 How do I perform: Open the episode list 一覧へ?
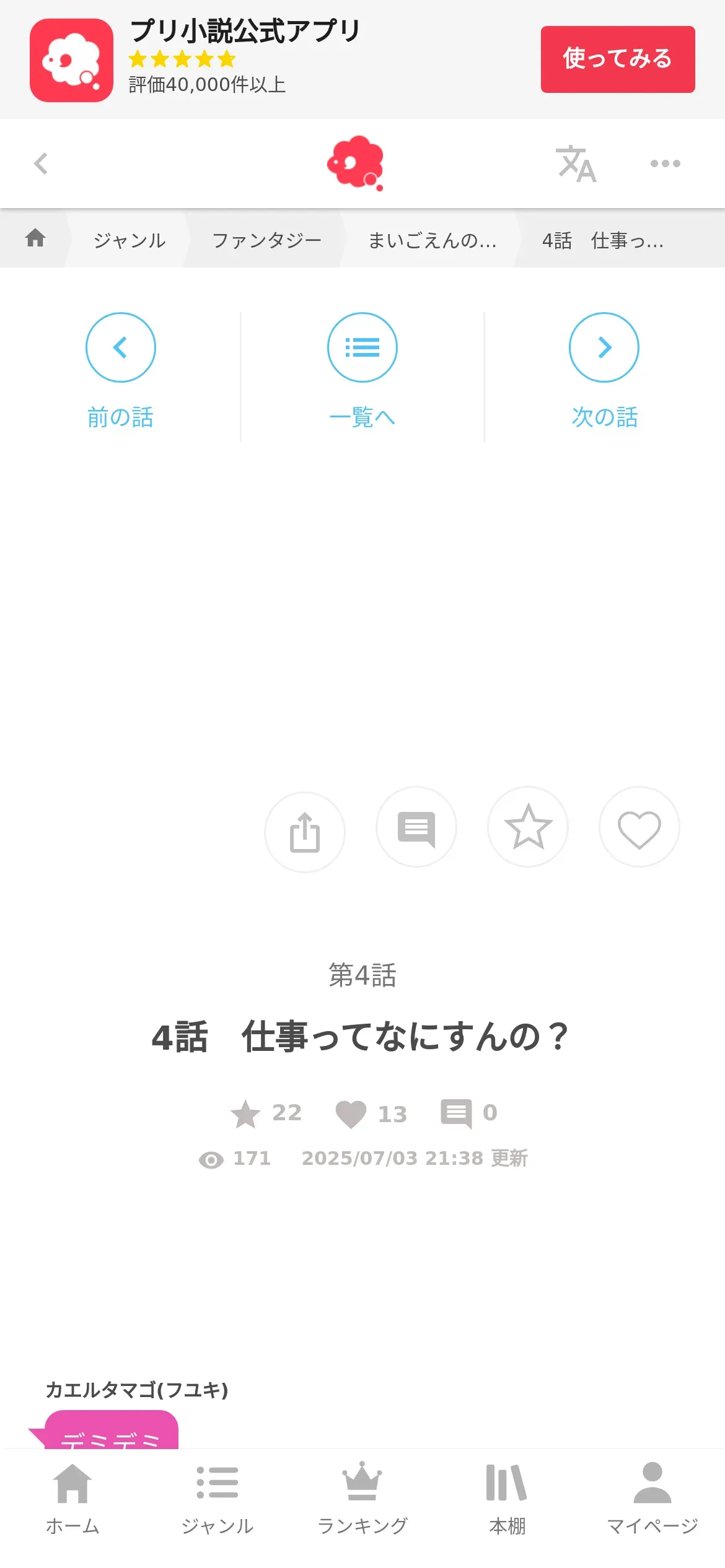[362, 370]
